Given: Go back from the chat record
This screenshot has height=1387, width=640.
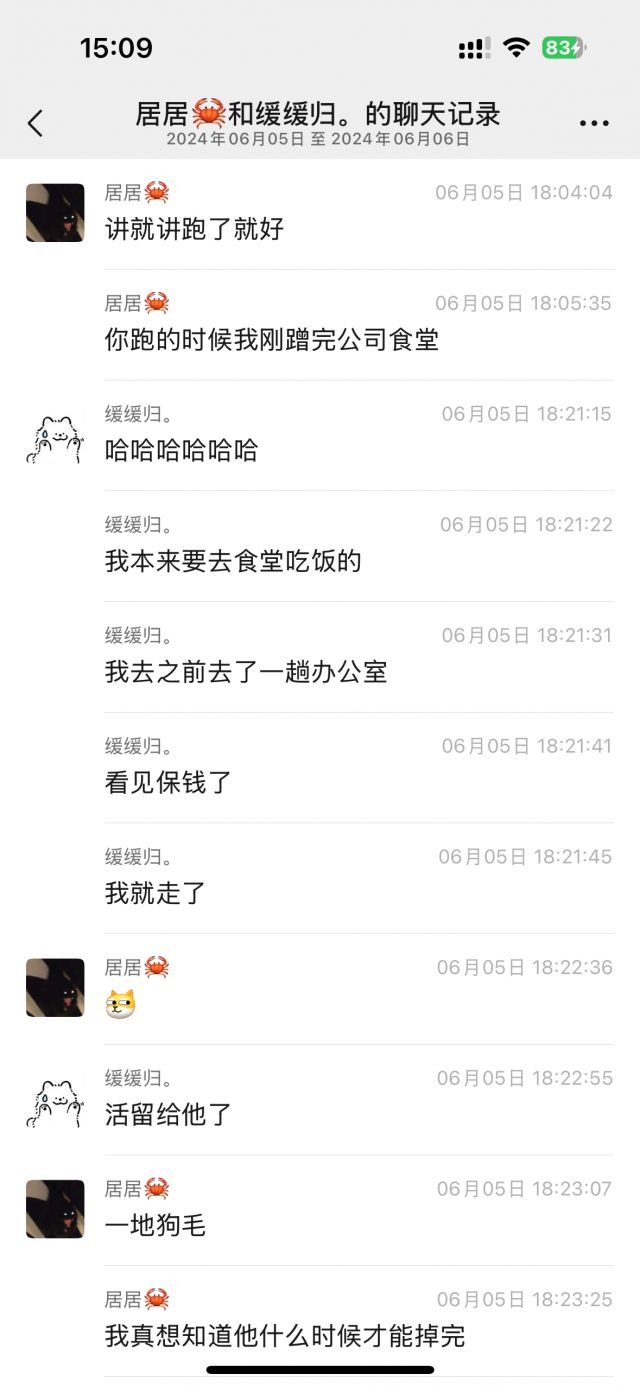Looking at the screenshot, I should [36, 123].
